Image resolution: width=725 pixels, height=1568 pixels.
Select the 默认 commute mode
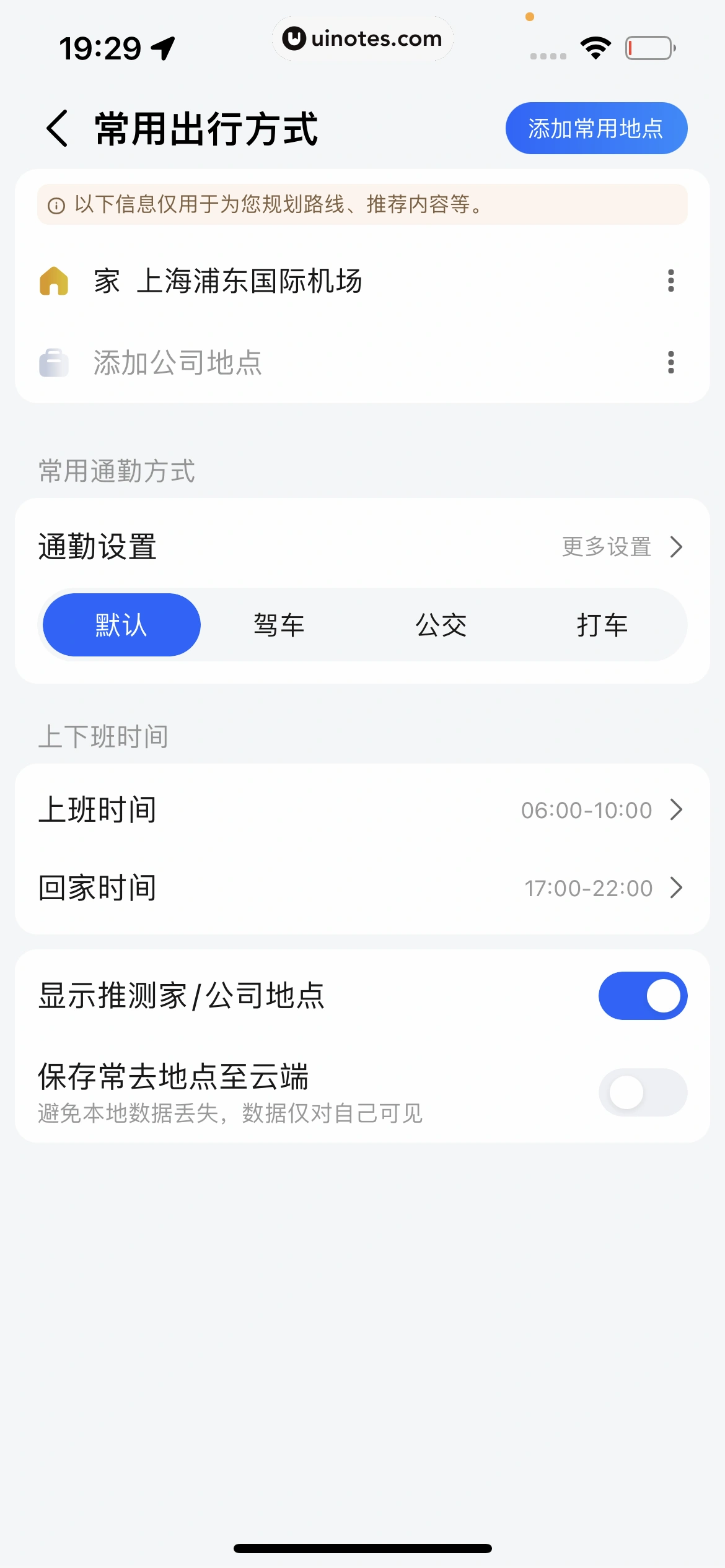tap(121, 625)
